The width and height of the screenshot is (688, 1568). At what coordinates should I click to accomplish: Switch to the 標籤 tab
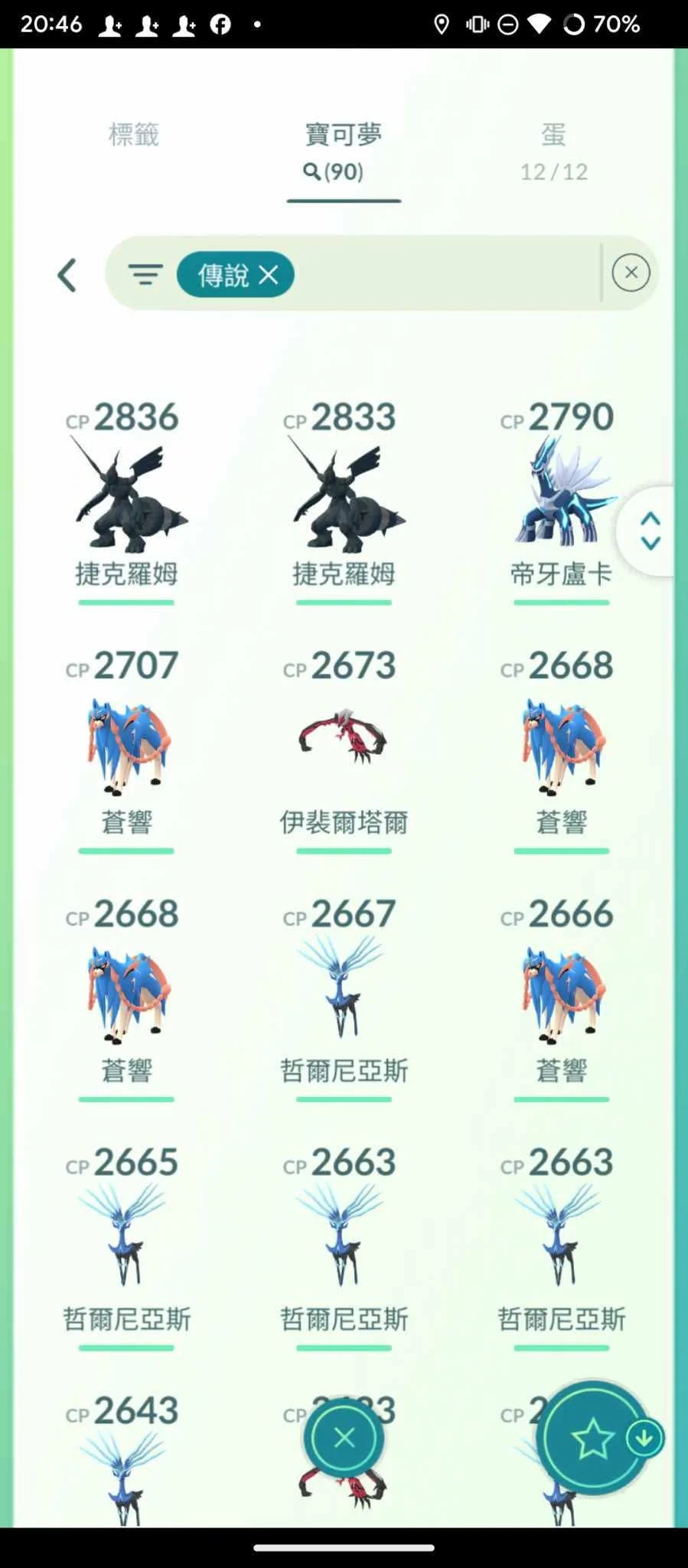coord(133,136)
